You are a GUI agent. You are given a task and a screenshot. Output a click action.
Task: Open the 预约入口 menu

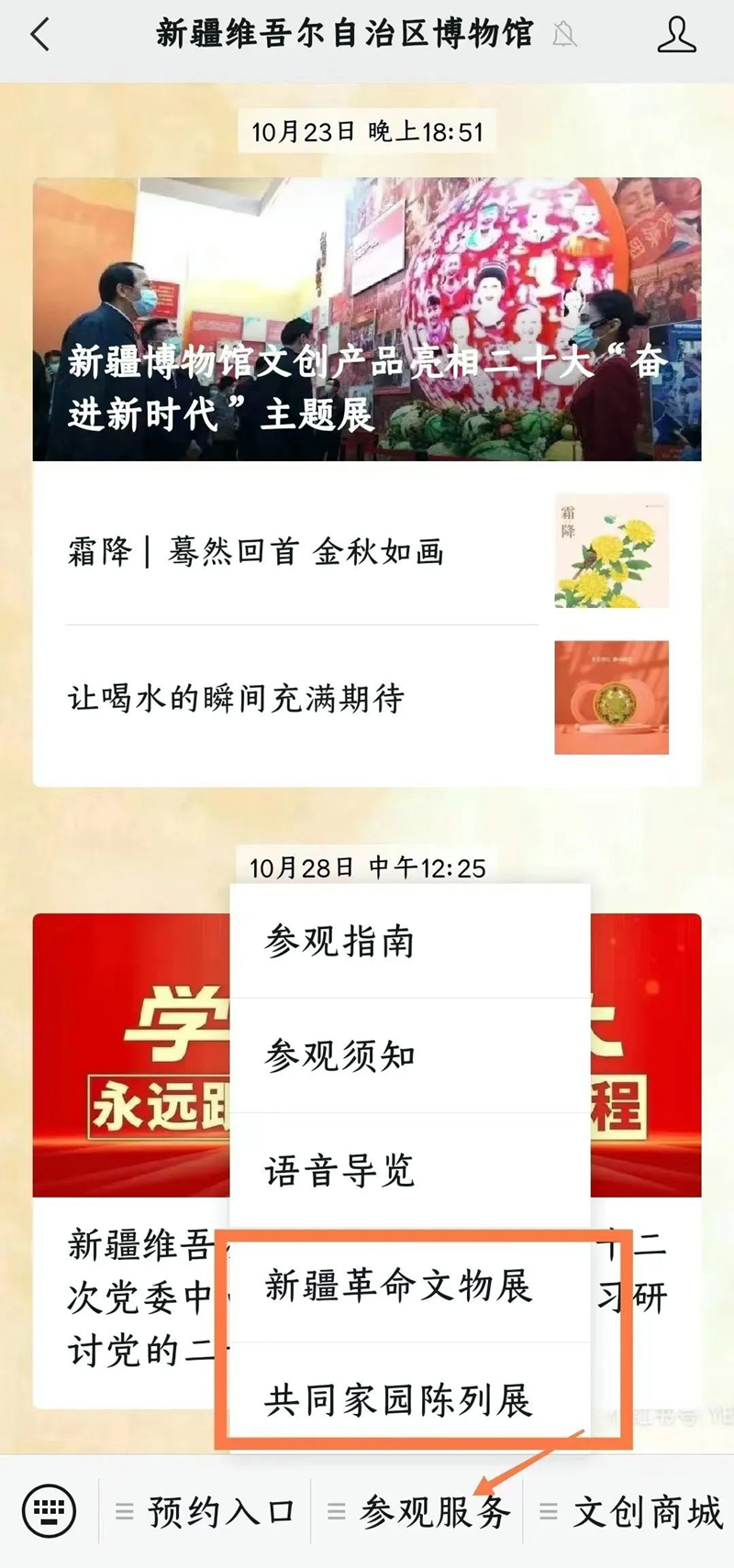coord(206,1512)
